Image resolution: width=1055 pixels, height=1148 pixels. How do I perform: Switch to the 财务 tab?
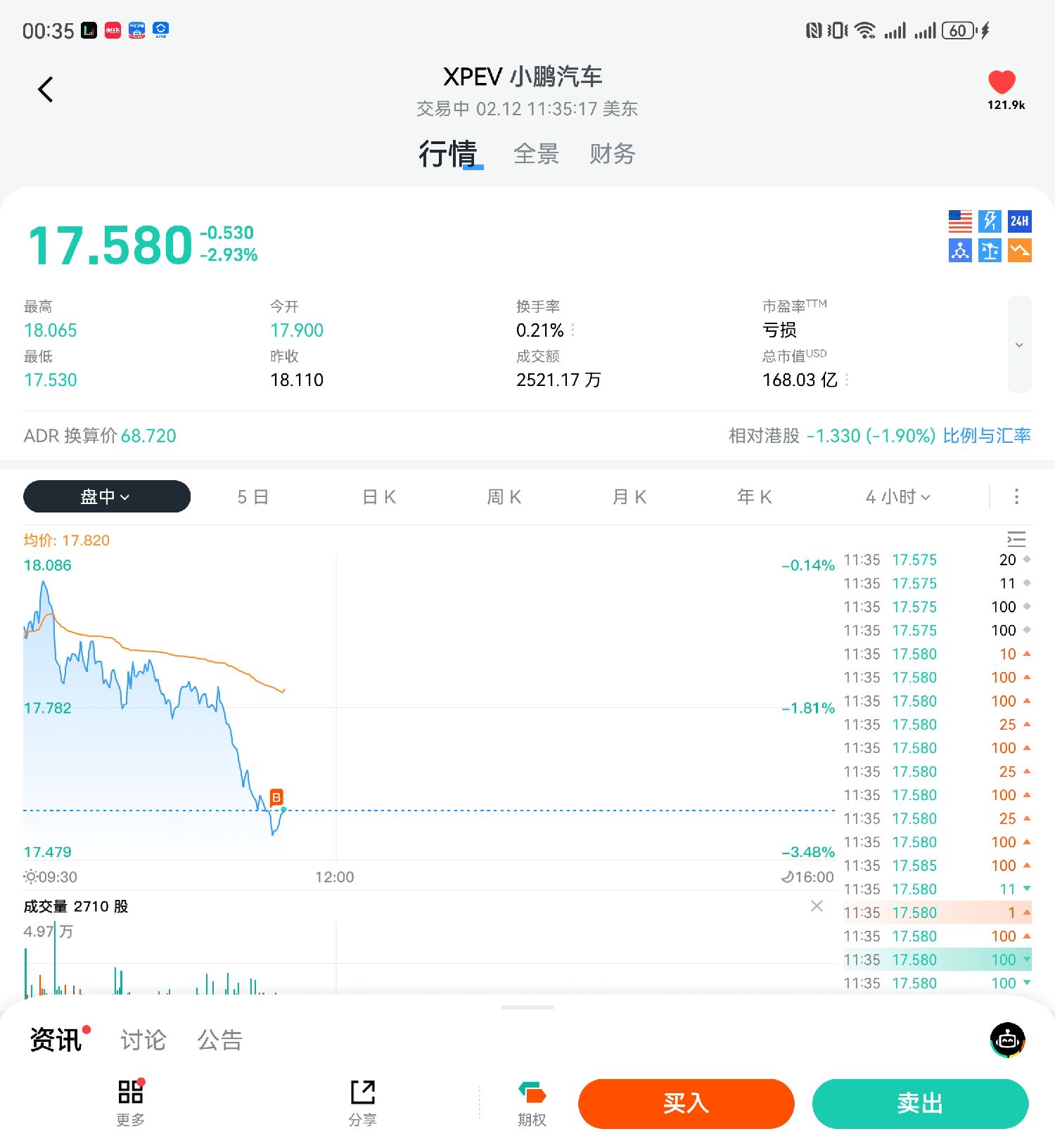coord(612,153)
